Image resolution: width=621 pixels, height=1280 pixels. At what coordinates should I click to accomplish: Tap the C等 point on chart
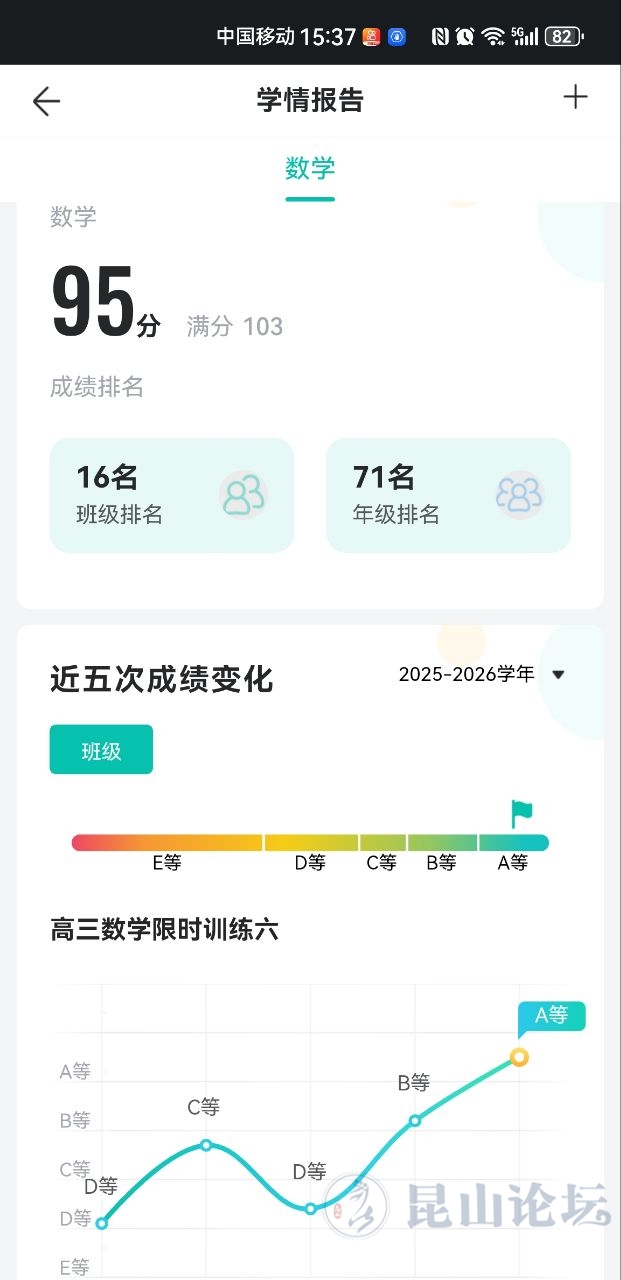pos(206,1145)
